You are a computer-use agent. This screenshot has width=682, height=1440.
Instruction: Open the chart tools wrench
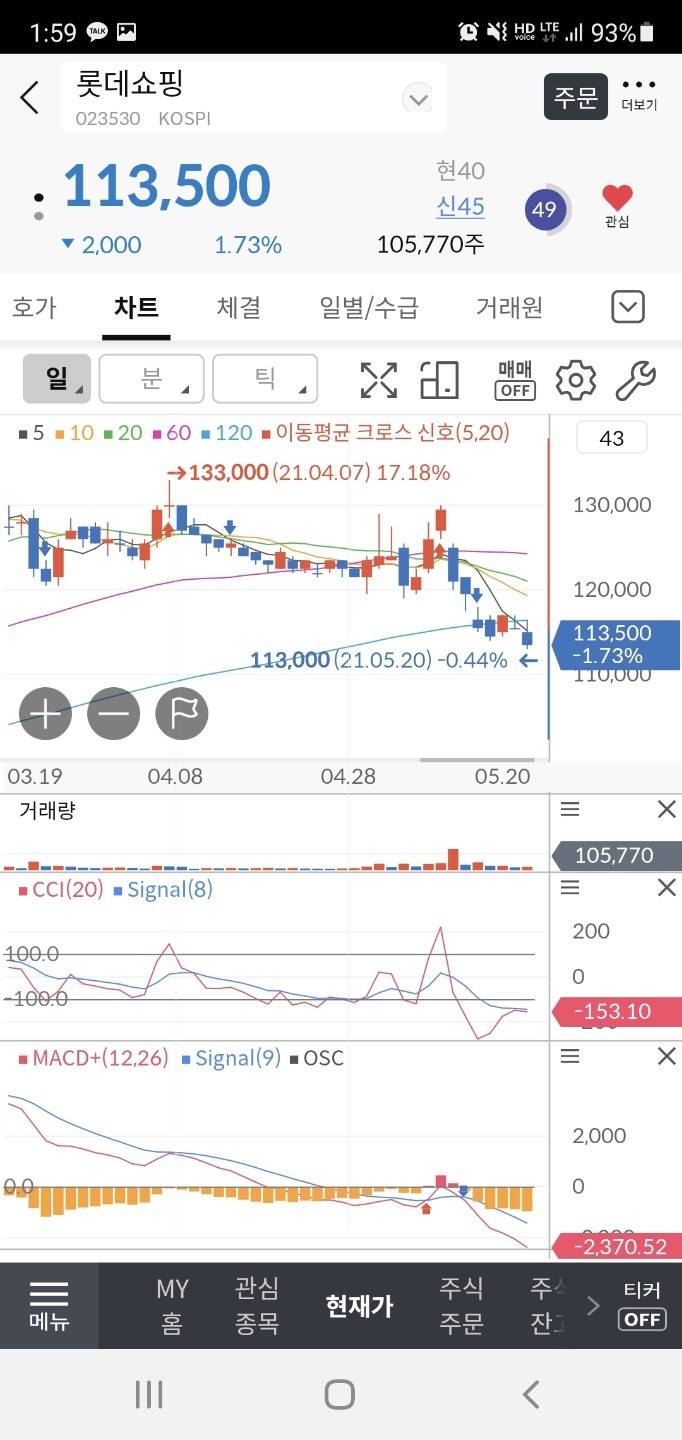pos(635,380)
